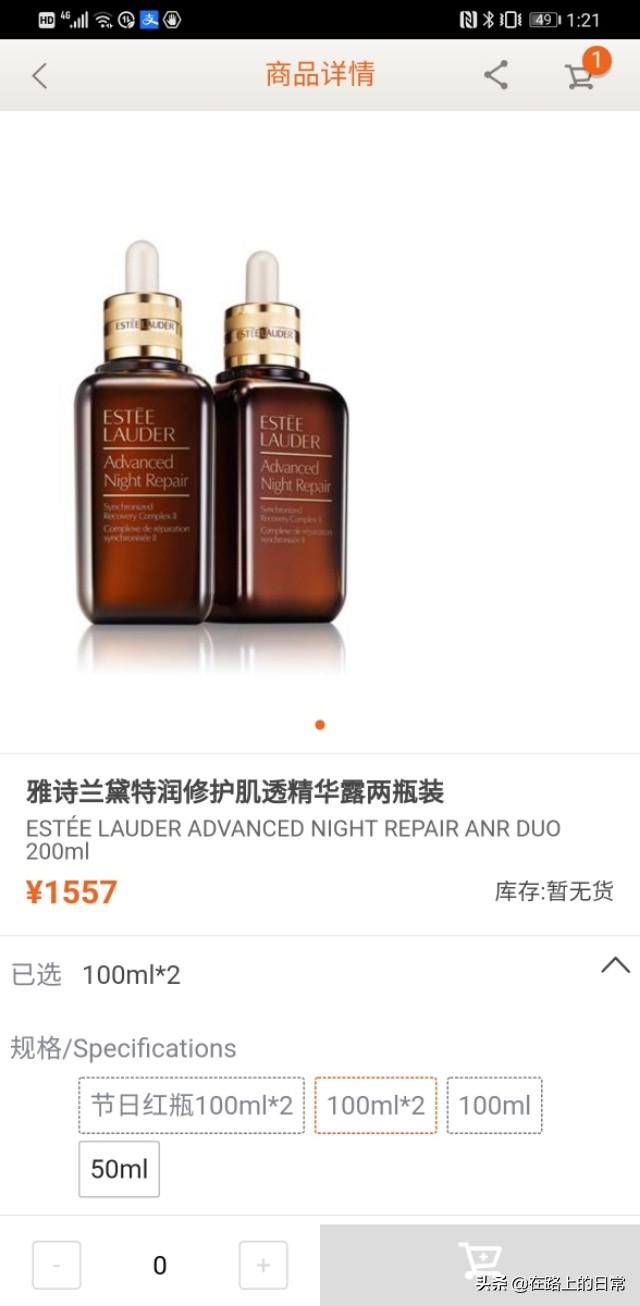Screen dimensions: 640x1306
Task: Open the shopping cart
Action: 580,75
